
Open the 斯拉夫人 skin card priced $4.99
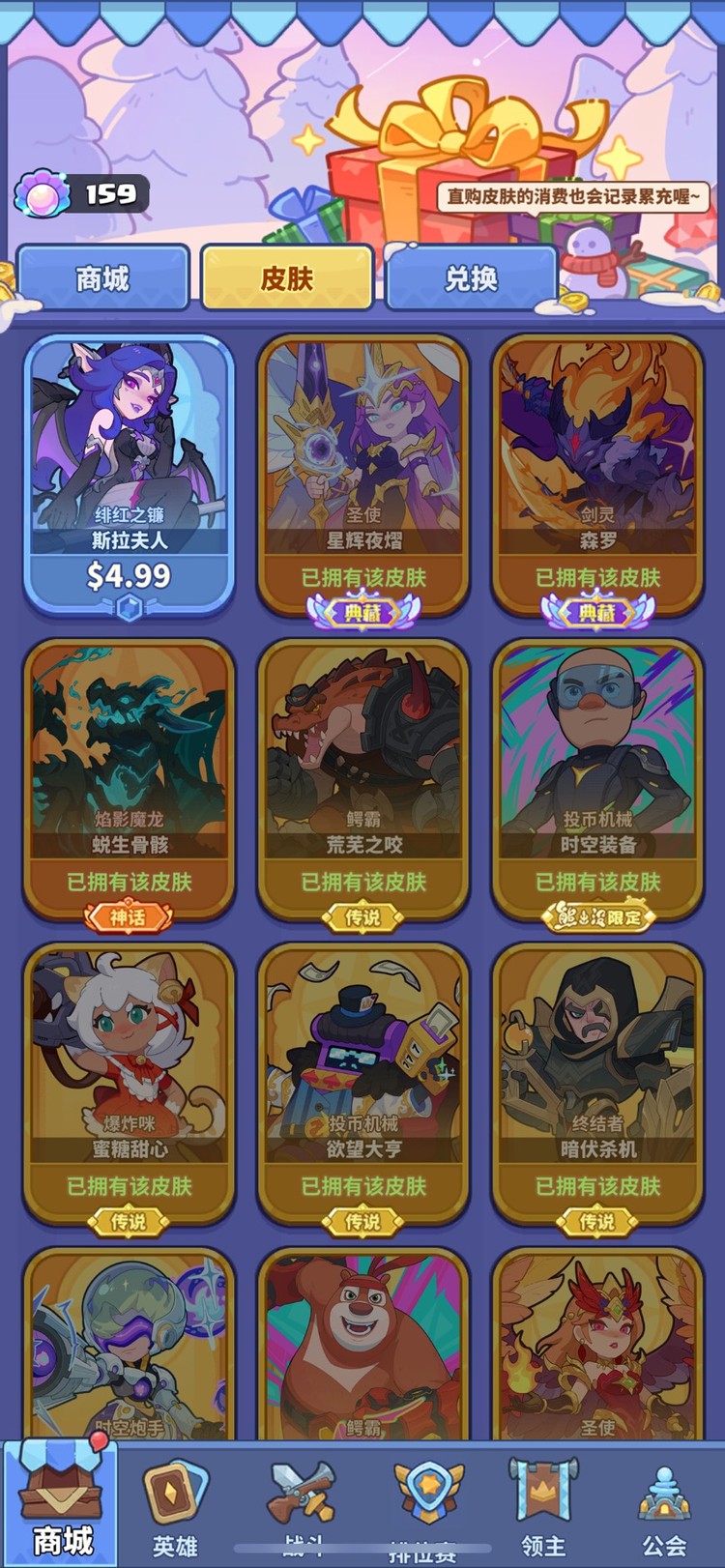129,474
